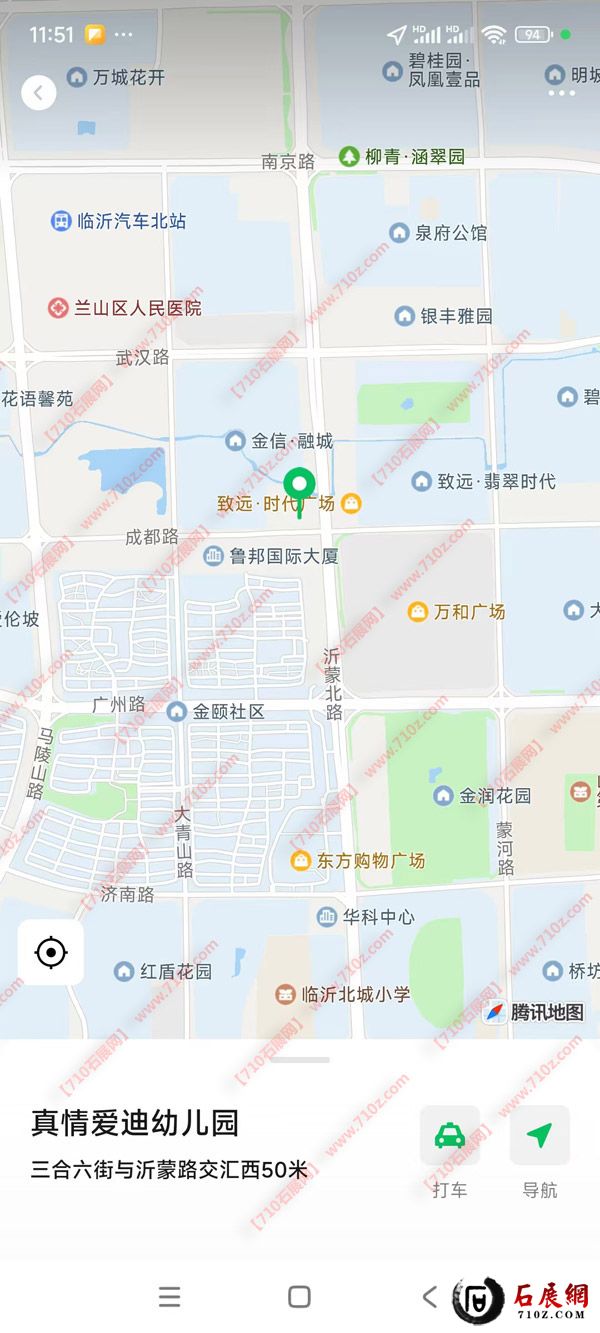Expand the bottom sheet drag handle

click(x=299, y=1060)
